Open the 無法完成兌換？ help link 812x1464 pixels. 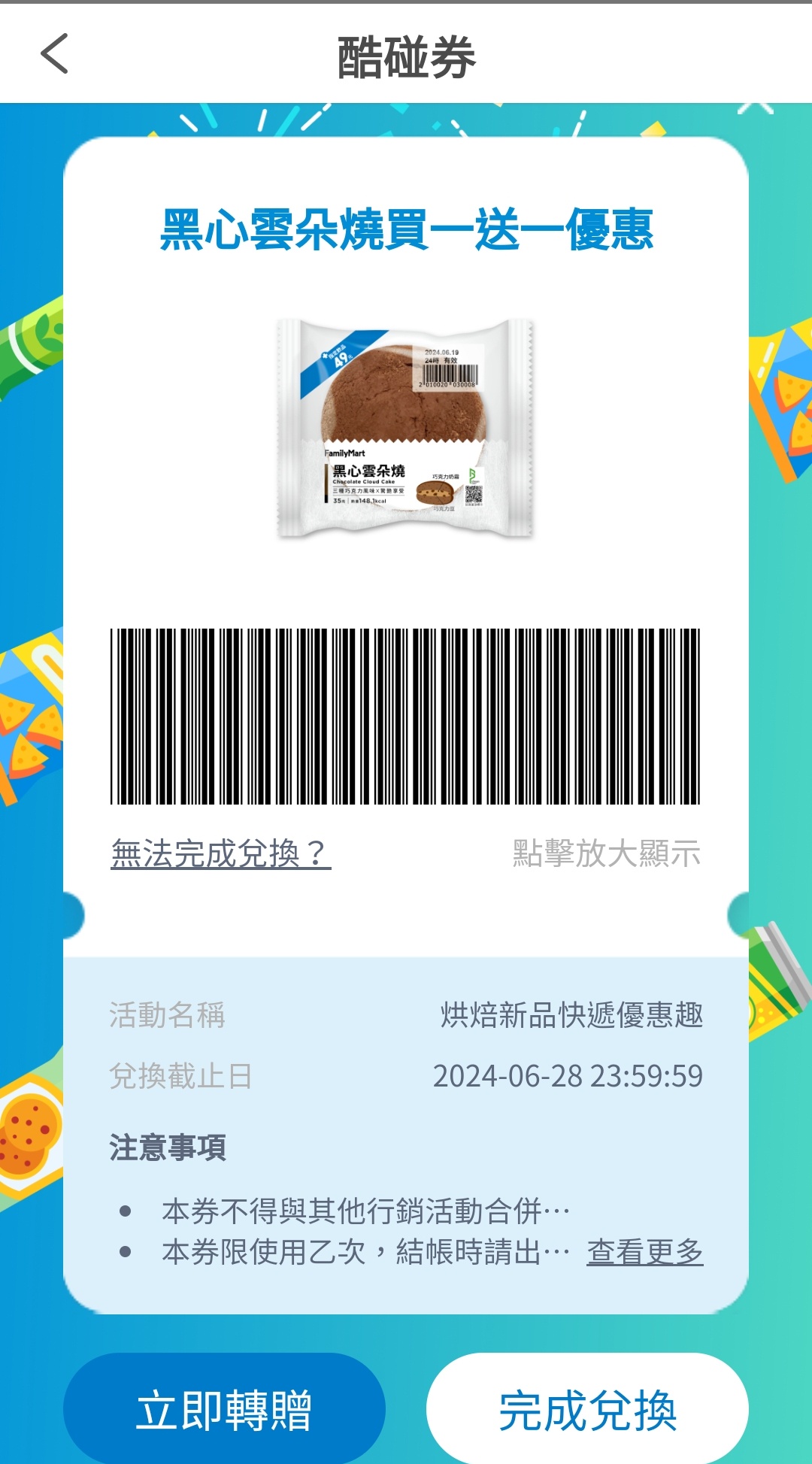(x=220, y=854)
